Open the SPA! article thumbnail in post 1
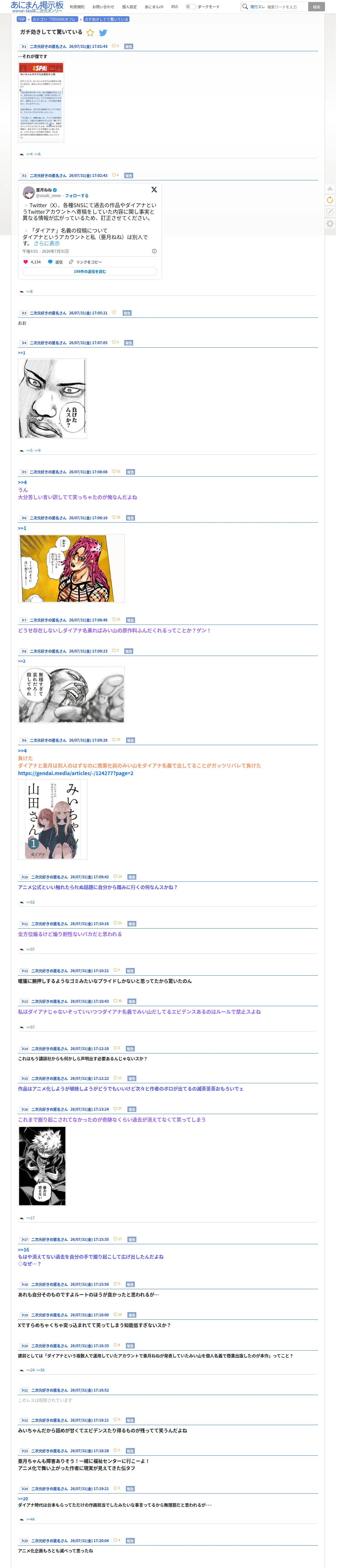This screenshot has width=338, height=1568. [x=41, y=102]
